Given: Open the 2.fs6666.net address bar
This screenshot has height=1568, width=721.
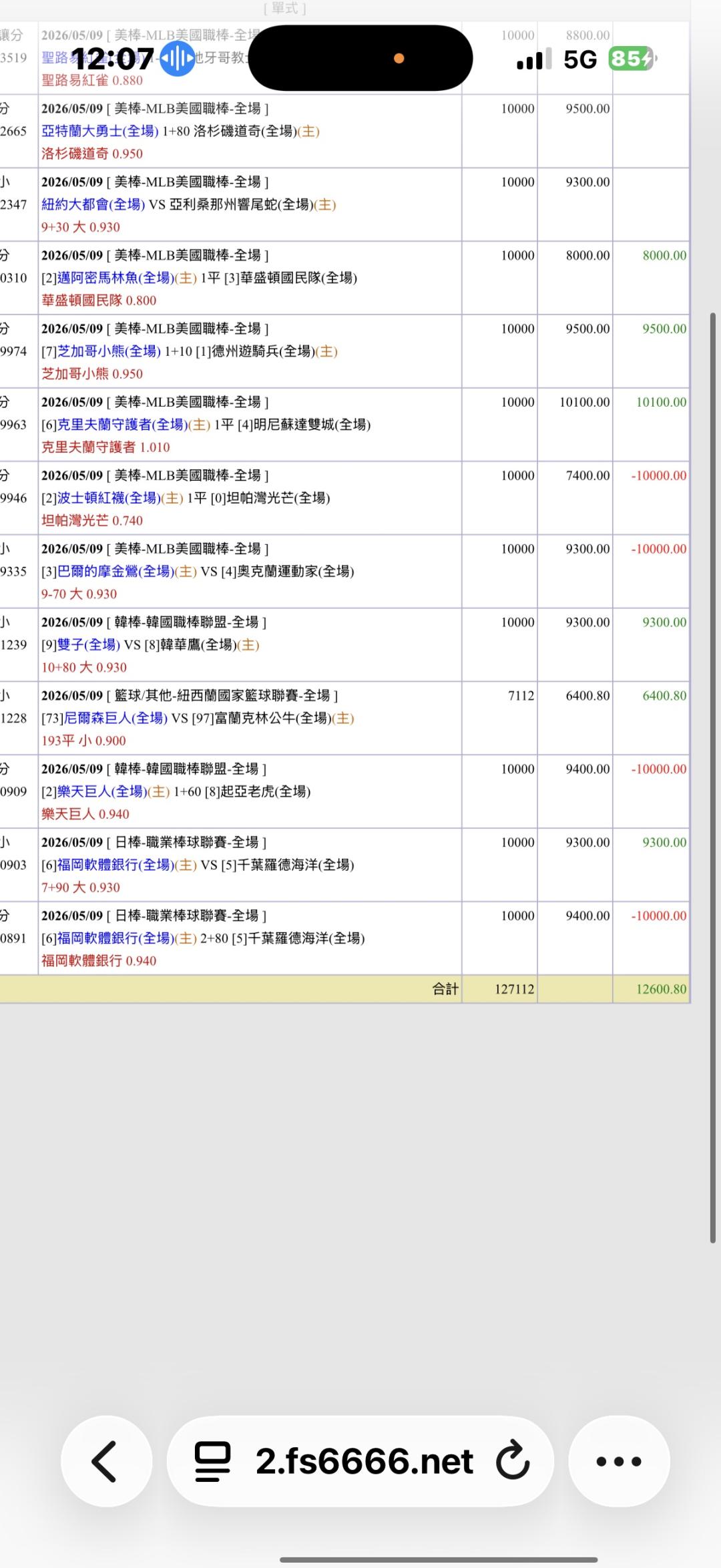Looking at the screenshot, I should tap(364, 1461).
